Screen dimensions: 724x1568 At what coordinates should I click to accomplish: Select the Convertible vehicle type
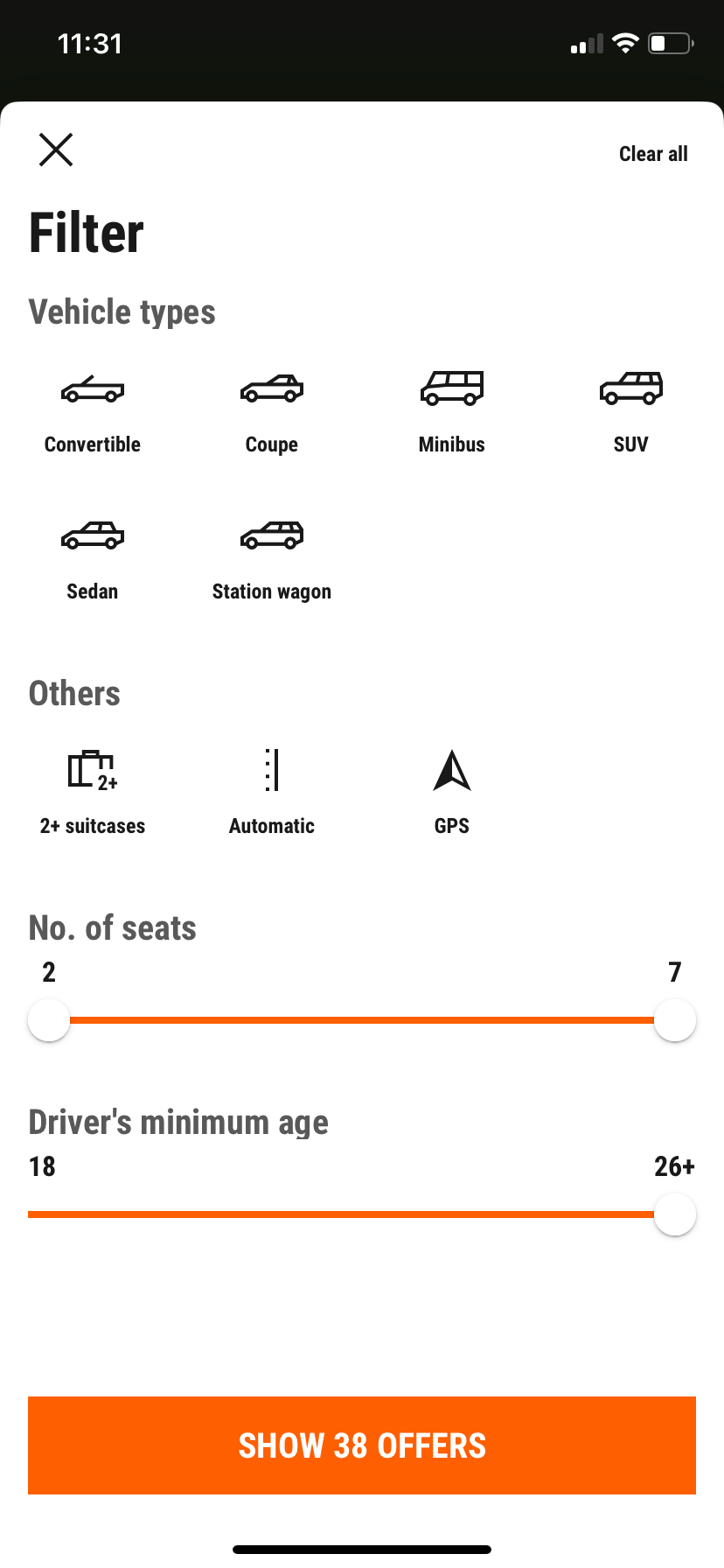tap(93, 412)
